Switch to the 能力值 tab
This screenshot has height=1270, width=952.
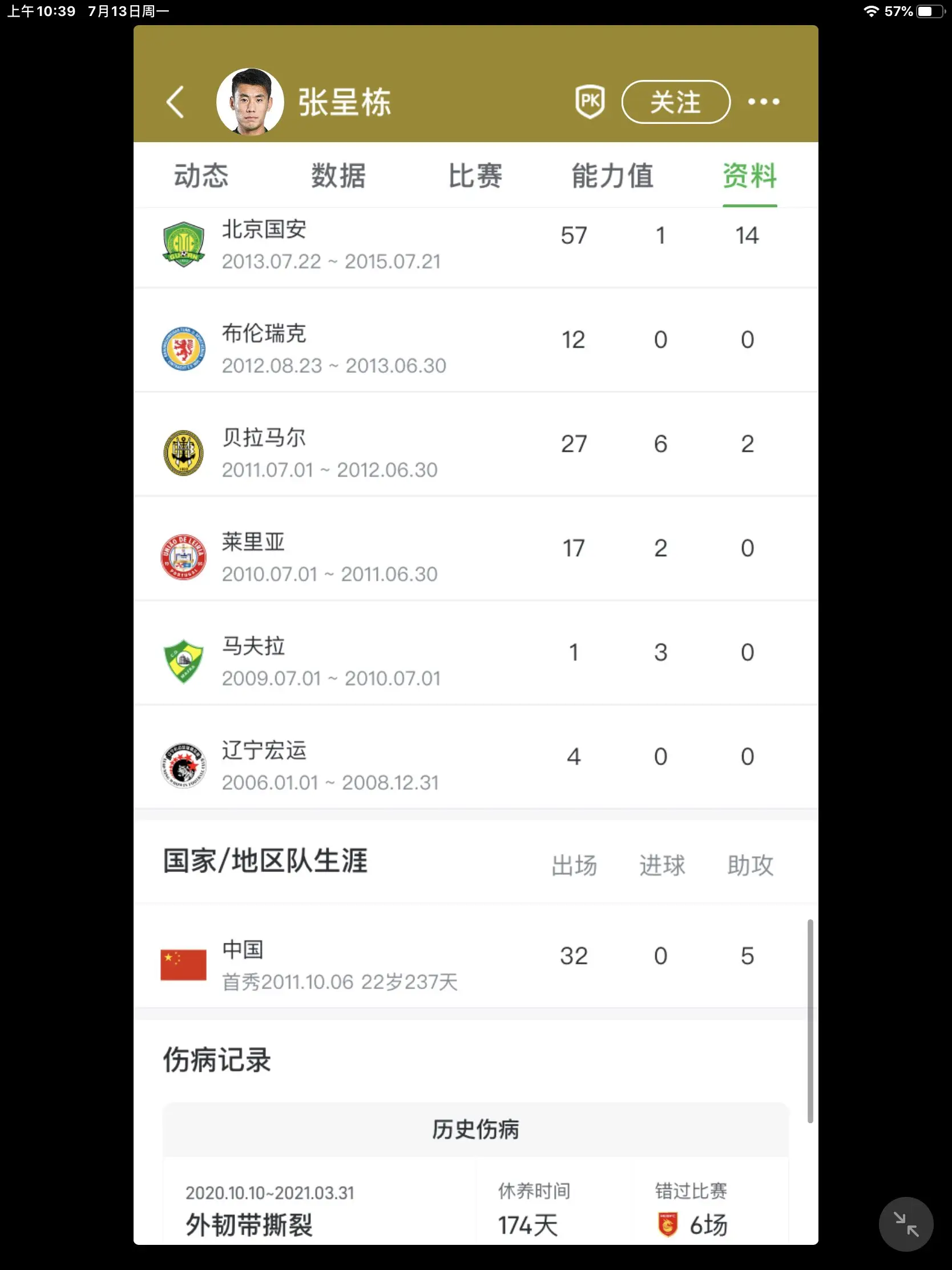tap(612, 175)
